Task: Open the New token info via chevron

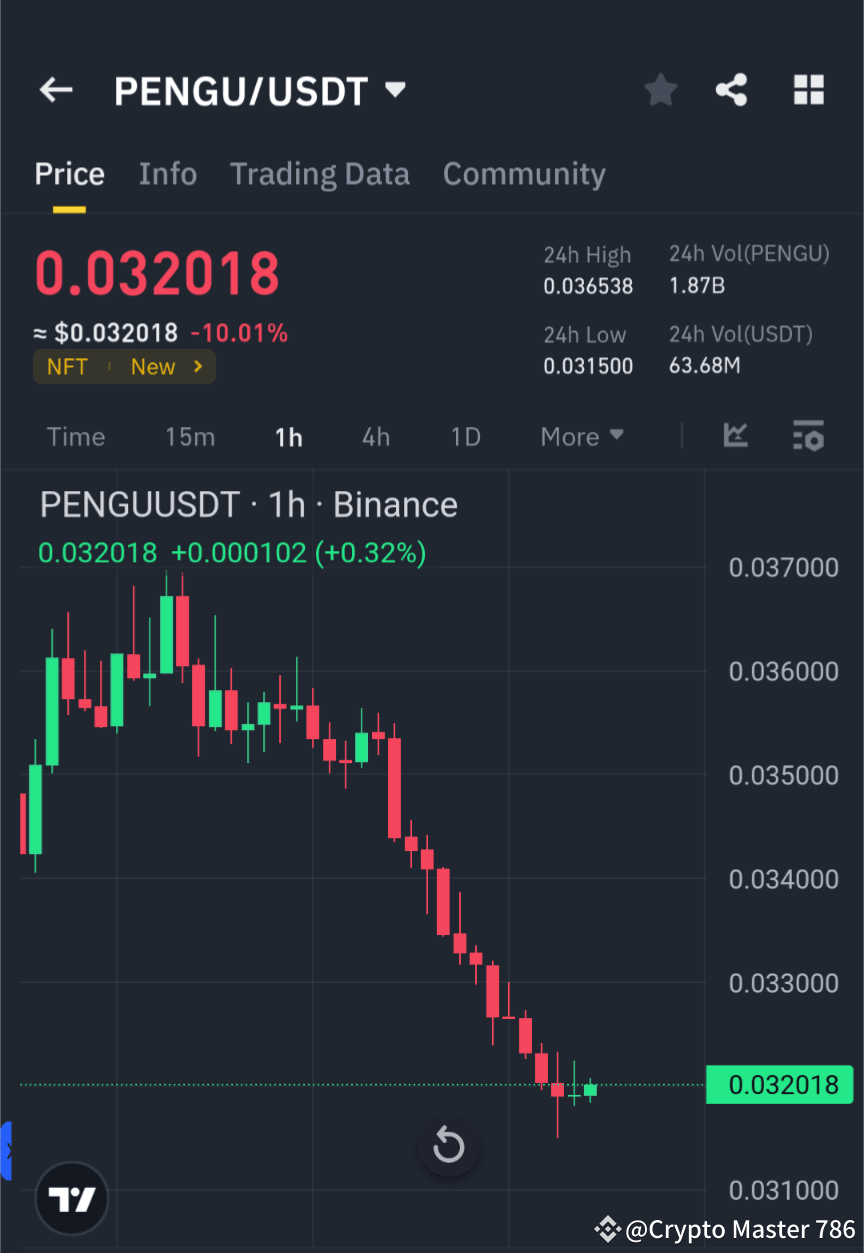Action: point(199,366)
